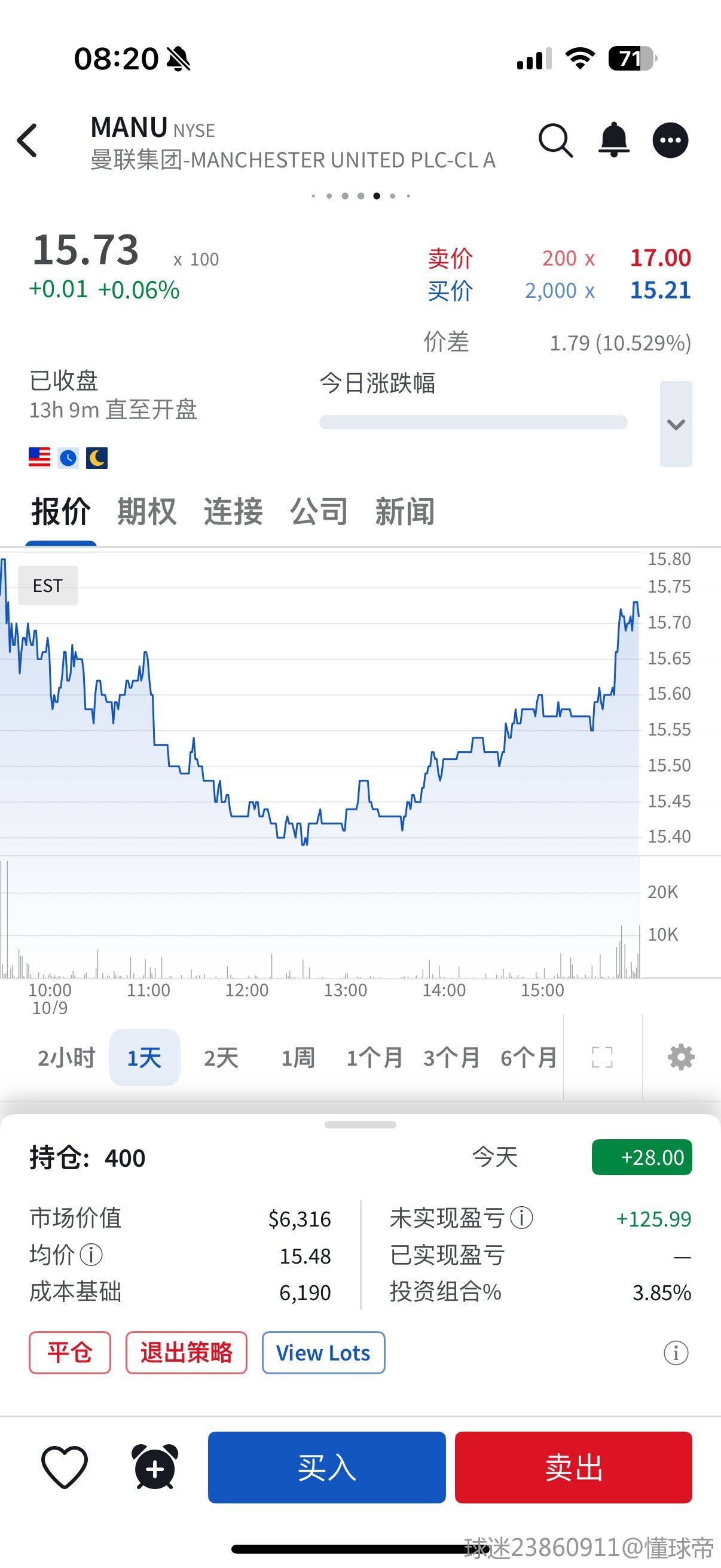721x1568 pixels.
Task: Open 退出策略 for this position
Action: click(x=186, y=1353)
